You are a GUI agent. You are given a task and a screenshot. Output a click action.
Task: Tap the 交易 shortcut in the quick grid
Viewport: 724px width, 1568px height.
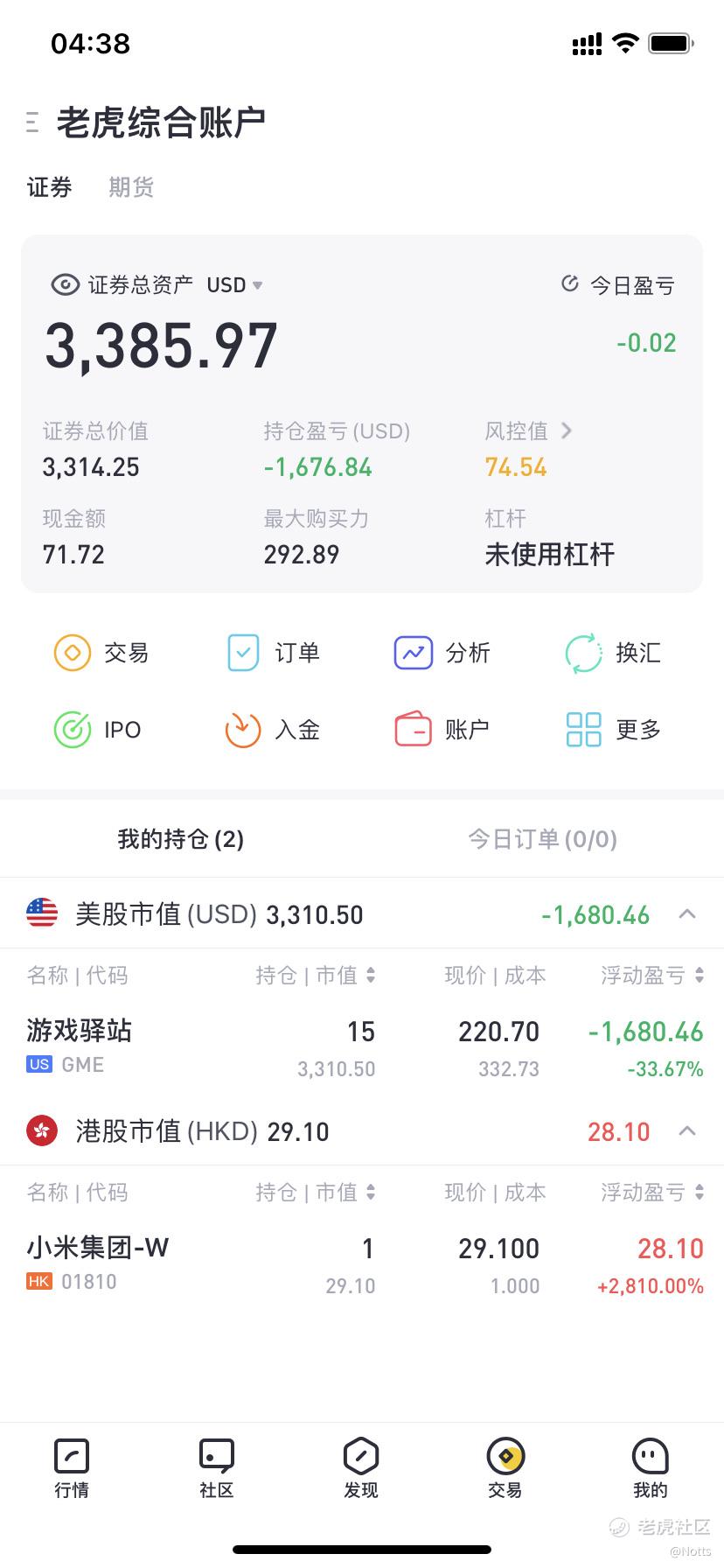pyautogui.click(x=101, y=653)
